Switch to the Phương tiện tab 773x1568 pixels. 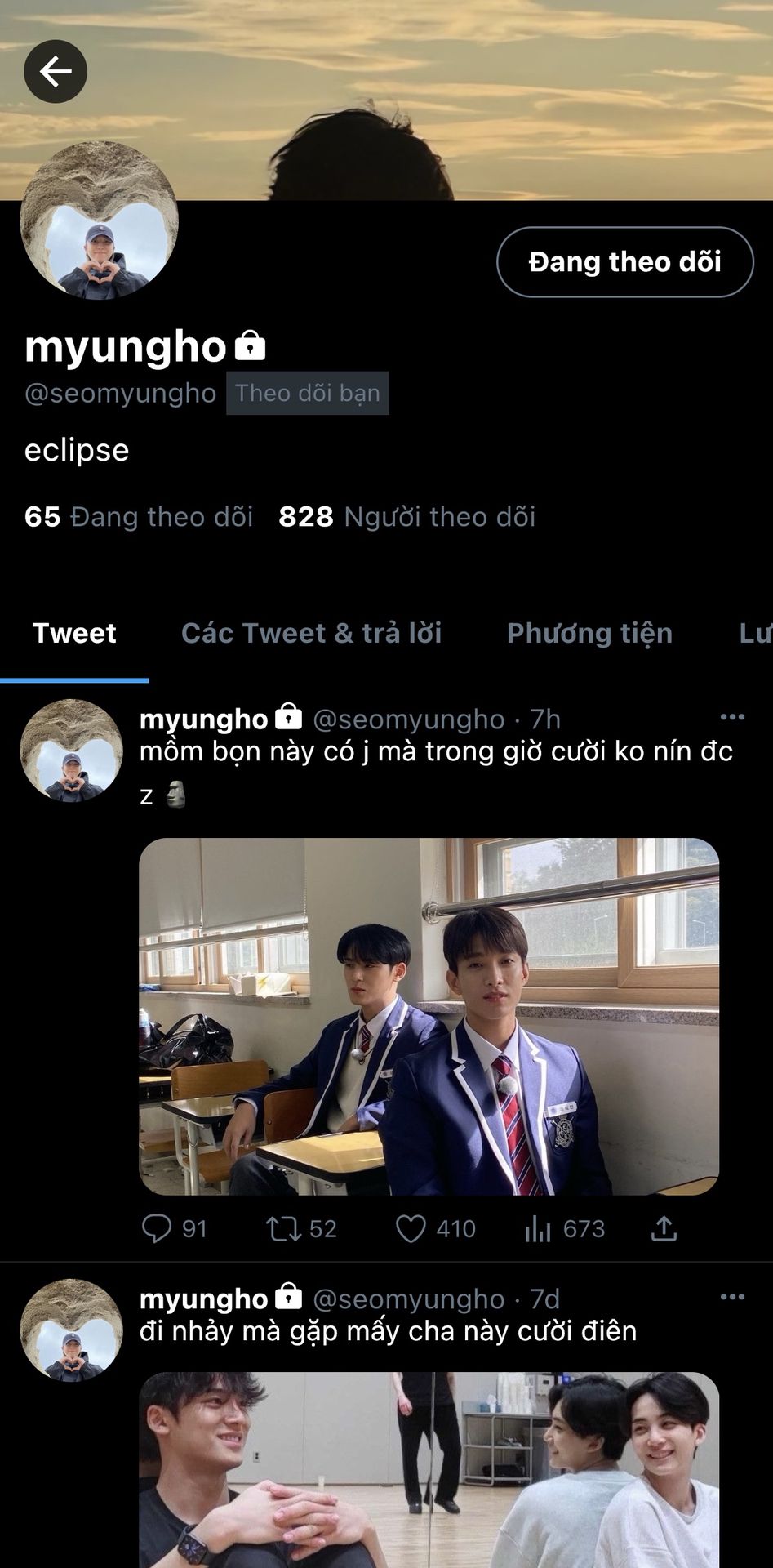click(x=589, y=633)
